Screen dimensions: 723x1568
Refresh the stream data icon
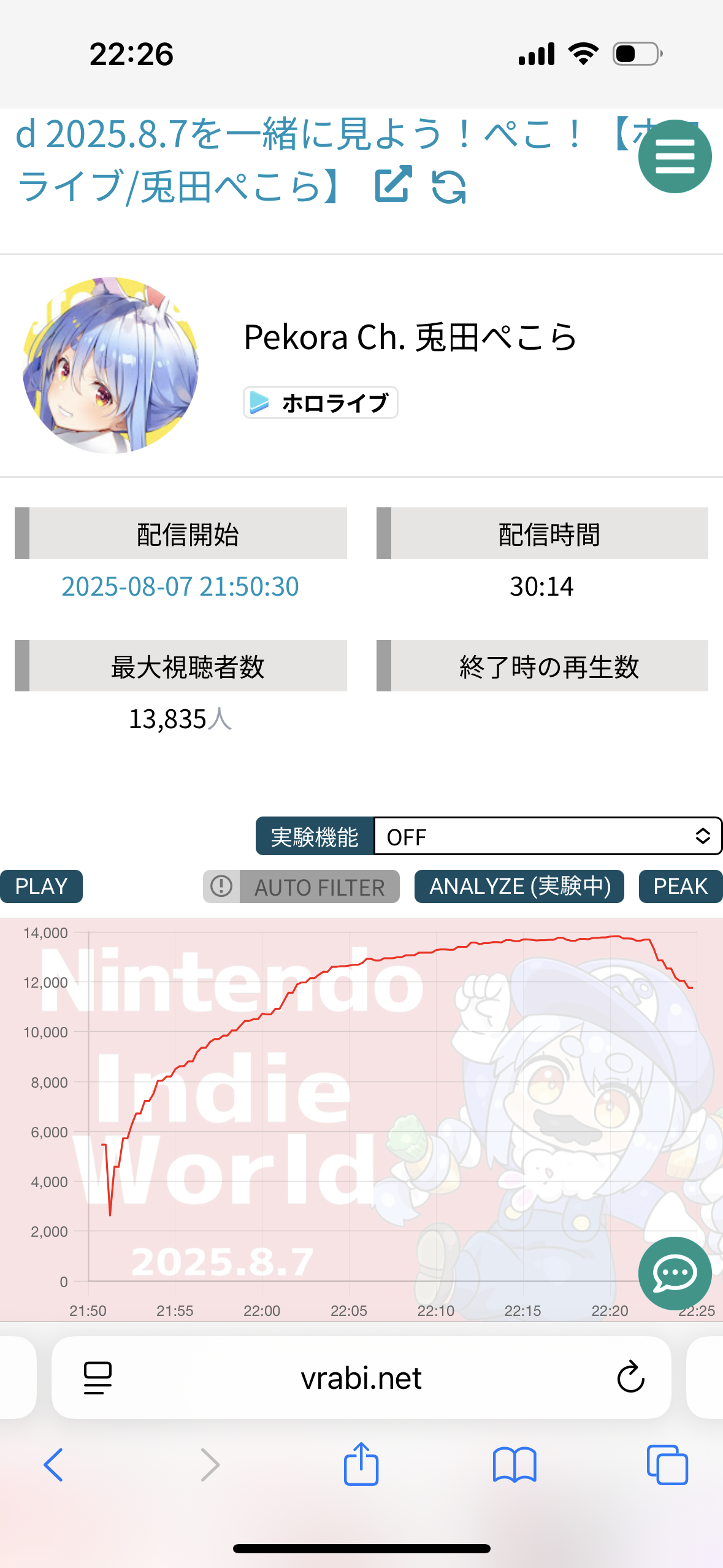tap(449, 186)
